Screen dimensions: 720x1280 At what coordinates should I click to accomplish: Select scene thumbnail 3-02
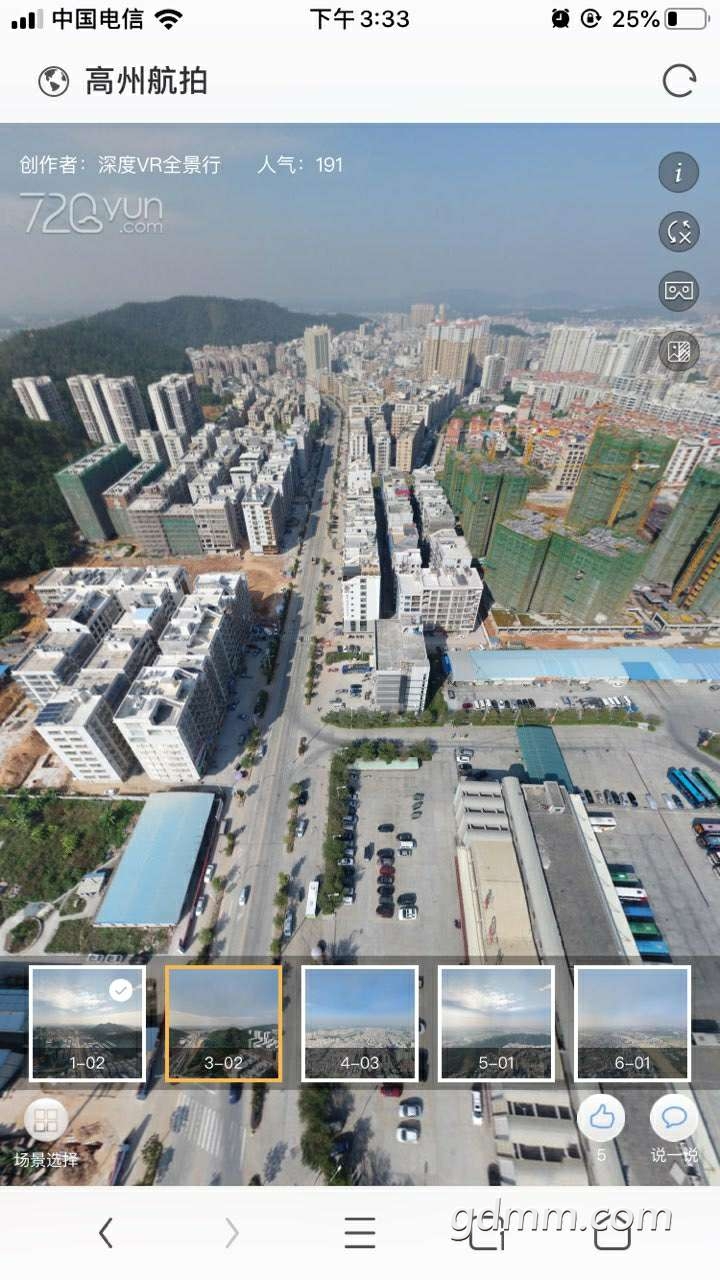pos(223,1023)
